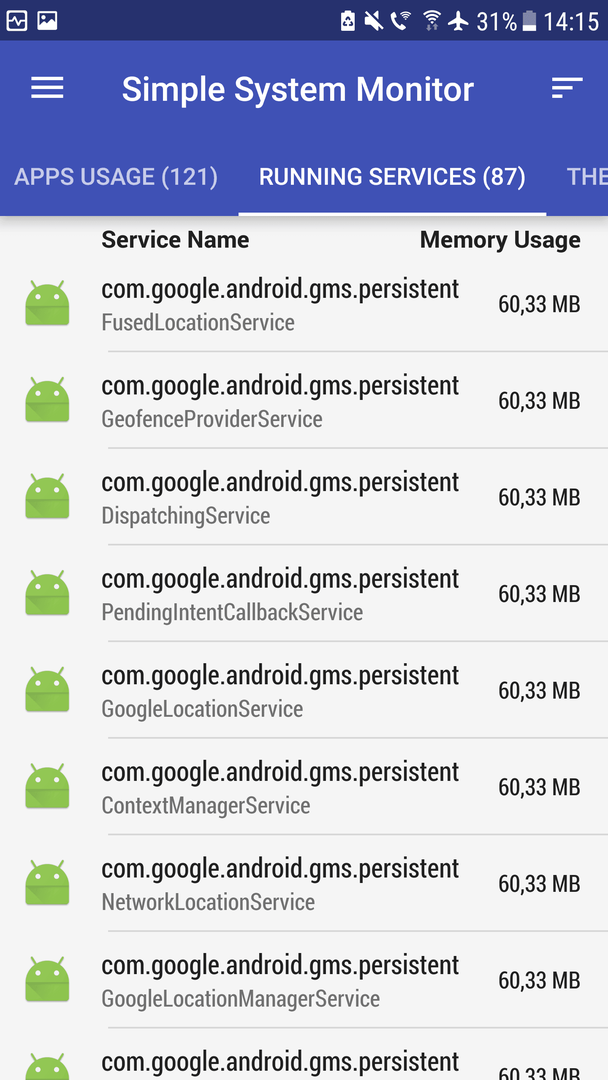608x1080 pixels.
Task: Open the GeofenceProviderService row
Action: 304,400
